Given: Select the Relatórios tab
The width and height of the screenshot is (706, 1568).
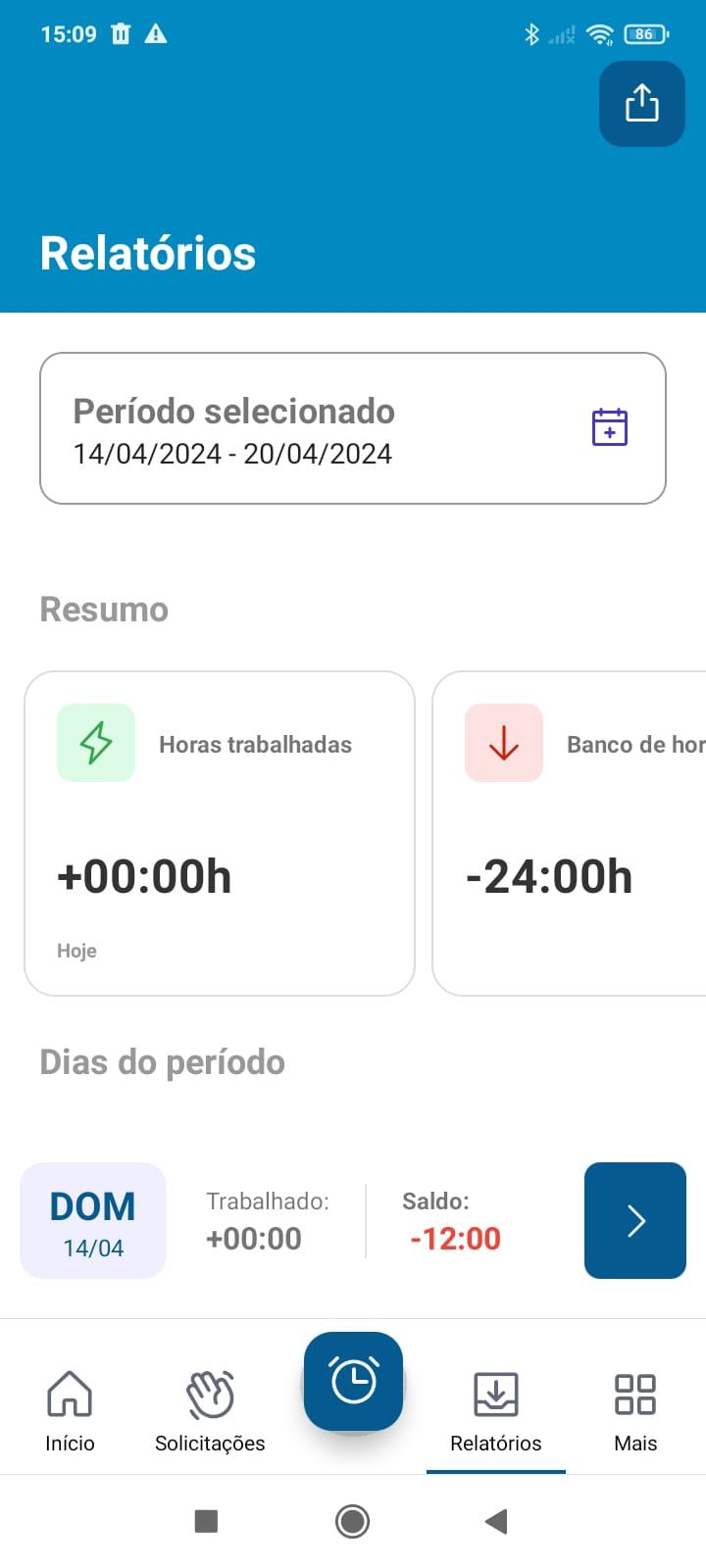Looking at the screenshot, I should pyautogui.click(x=496, y=1411).
